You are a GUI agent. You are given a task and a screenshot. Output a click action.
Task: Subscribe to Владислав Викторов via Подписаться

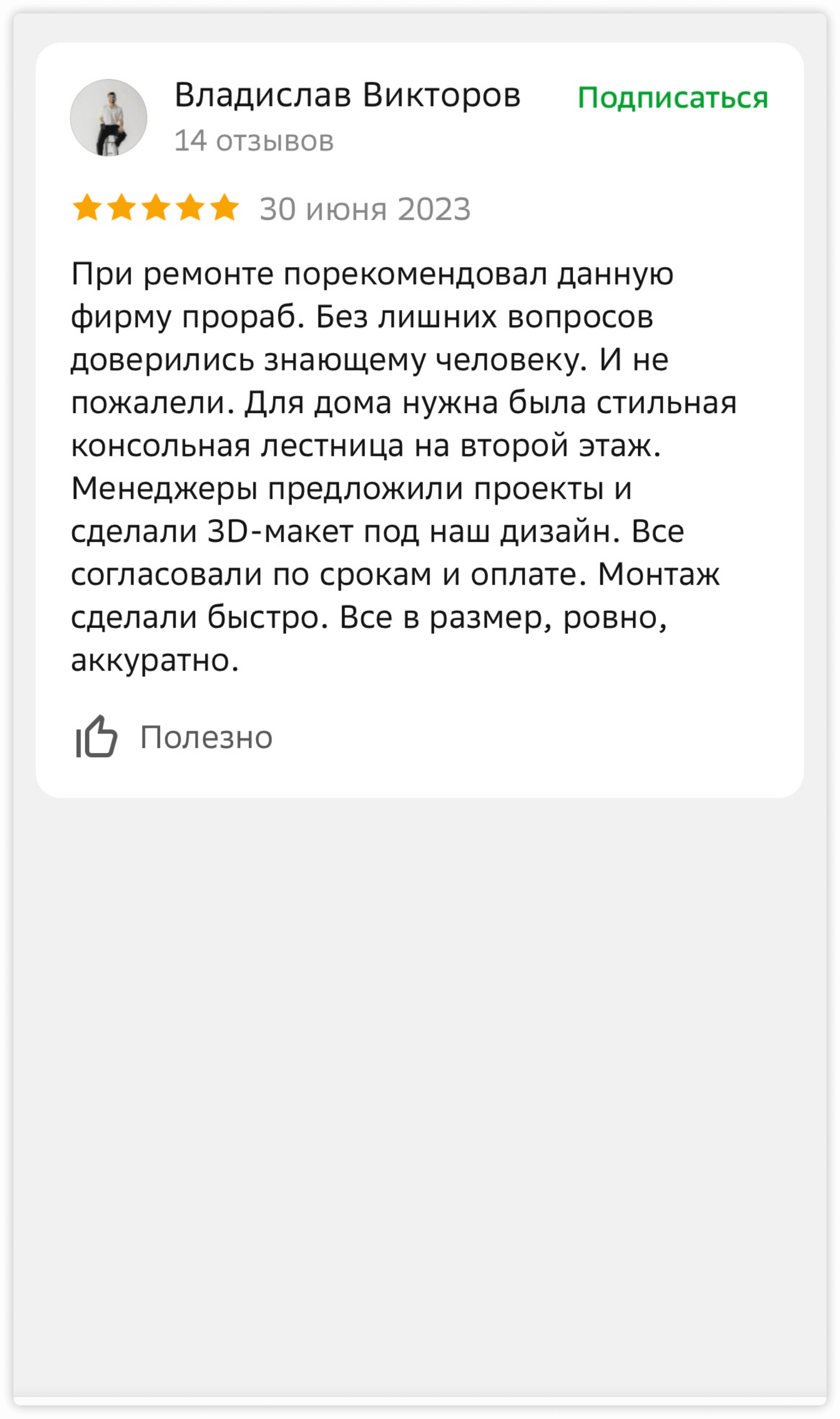672,98
